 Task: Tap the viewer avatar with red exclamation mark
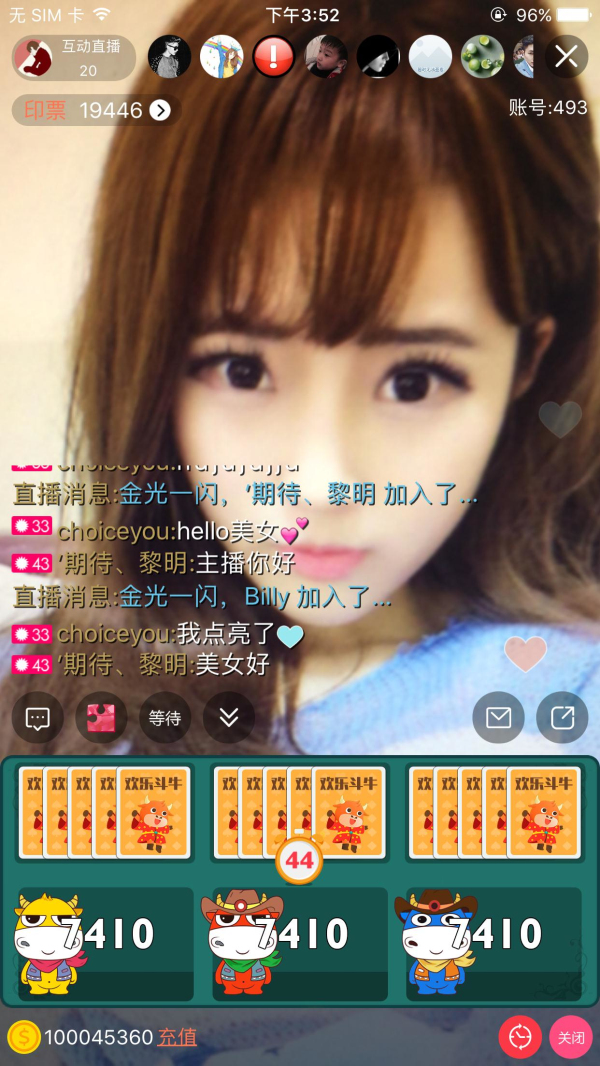pyautogui.click(x=273, y=57)
